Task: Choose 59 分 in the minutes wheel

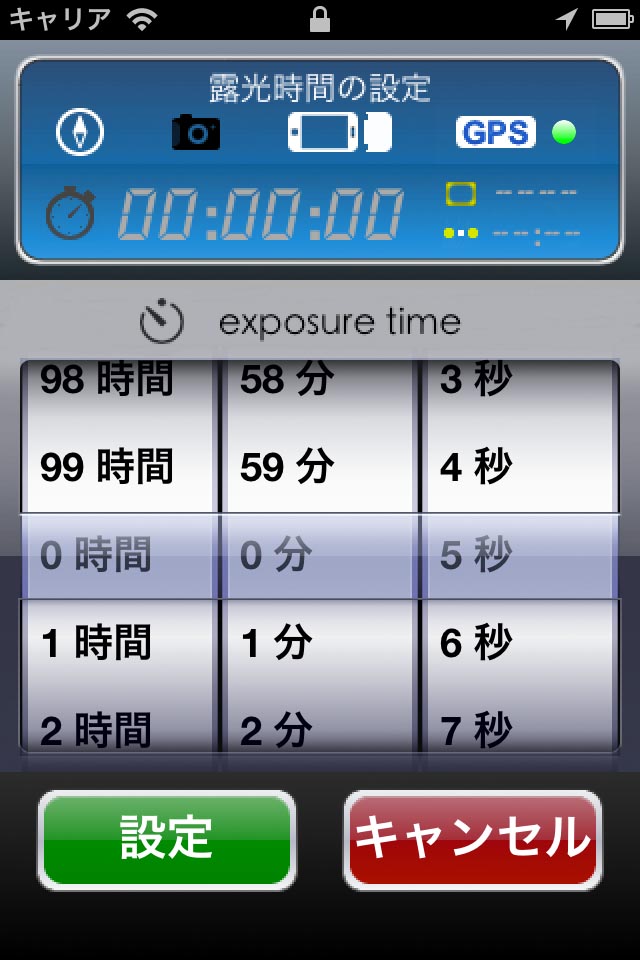Action: coord(288,467)
